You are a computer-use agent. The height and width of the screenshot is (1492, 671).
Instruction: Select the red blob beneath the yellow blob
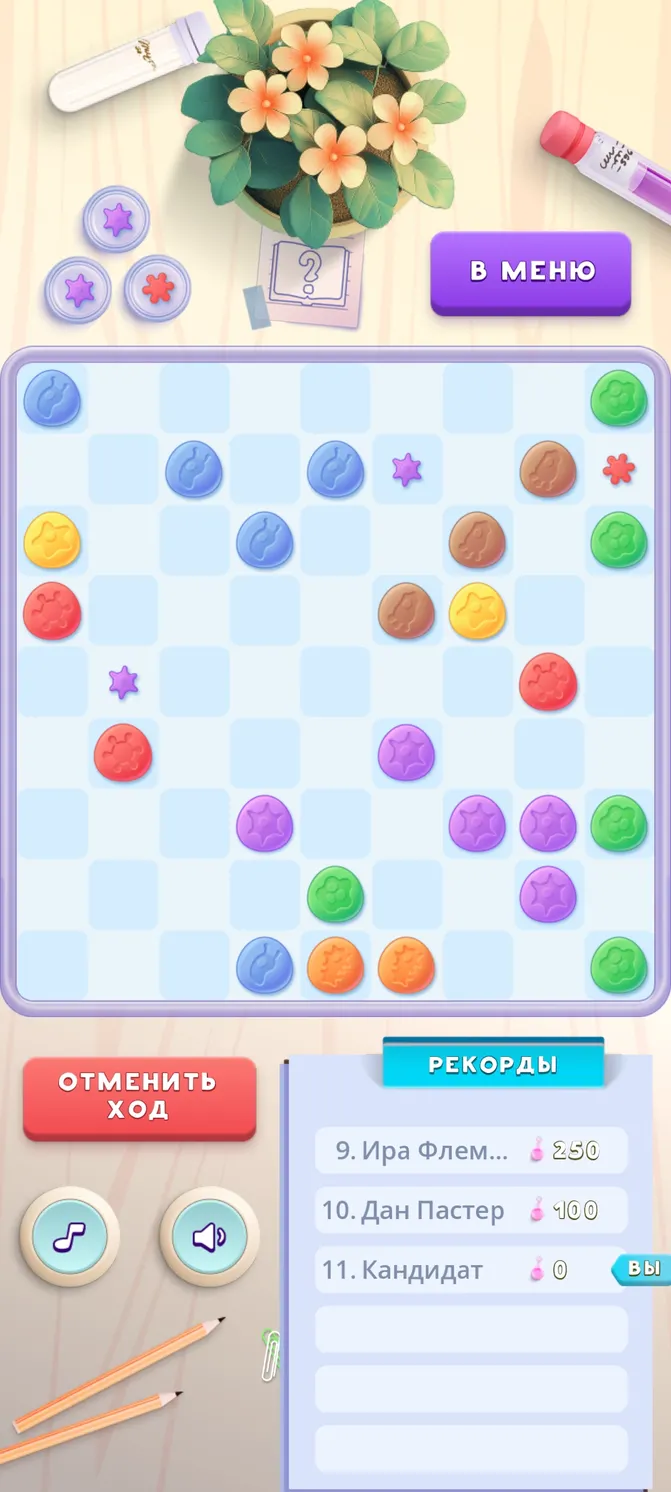point(52,611)
